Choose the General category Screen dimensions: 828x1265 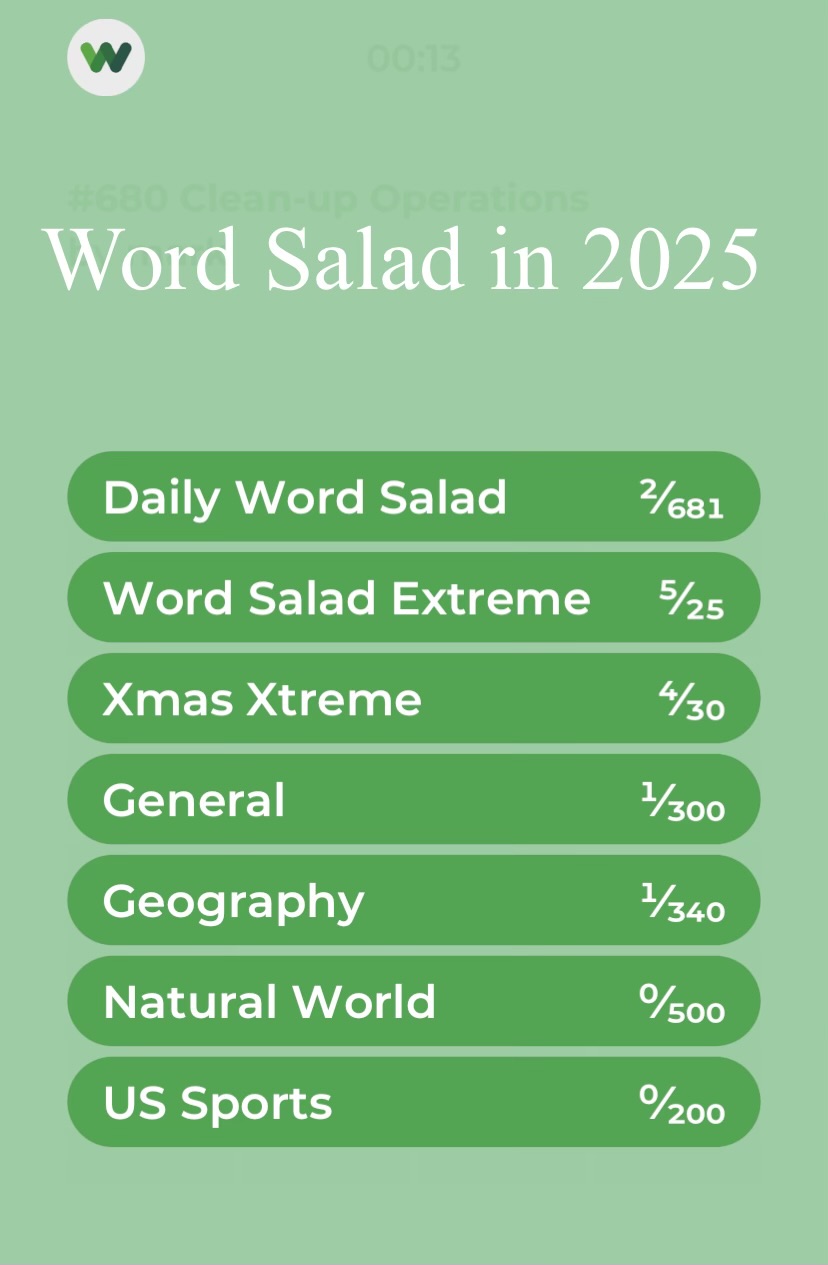pyautogui.click(x=413, y=799)
